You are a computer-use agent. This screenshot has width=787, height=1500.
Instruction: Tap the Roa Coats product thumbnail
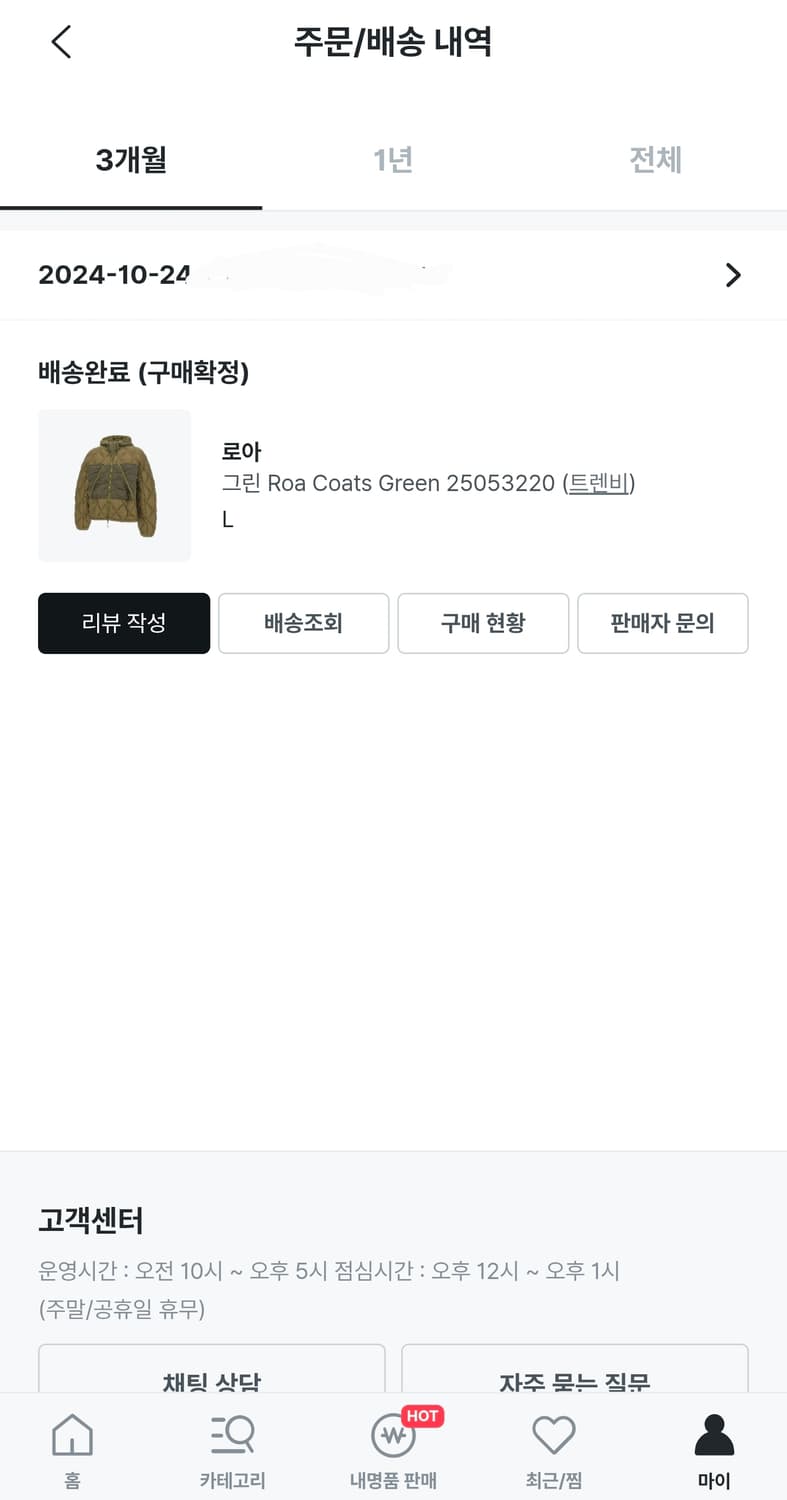pos(114,486)
